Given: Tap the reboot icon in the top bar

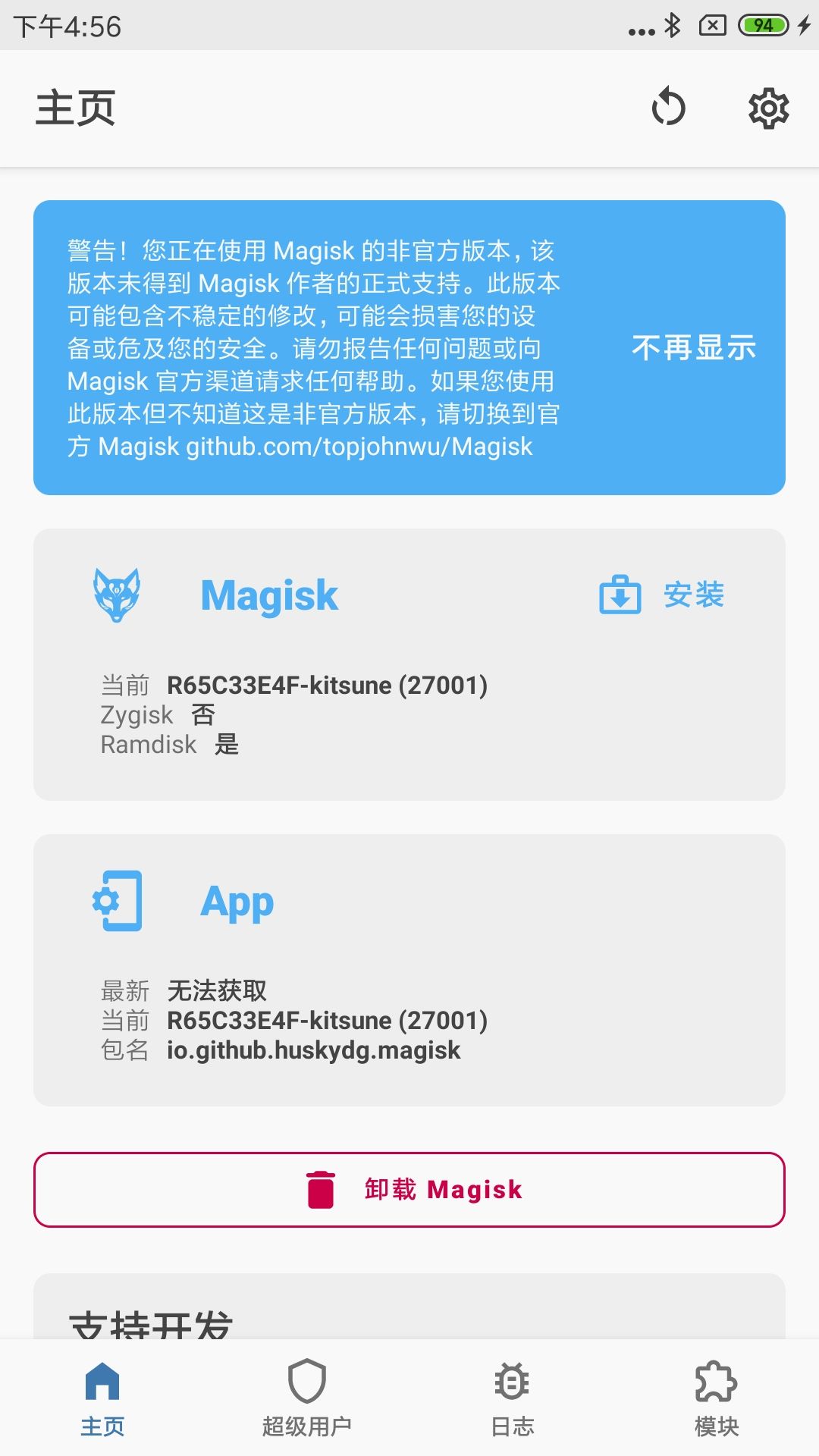Looking at the screenshot, I should point(668,108).
